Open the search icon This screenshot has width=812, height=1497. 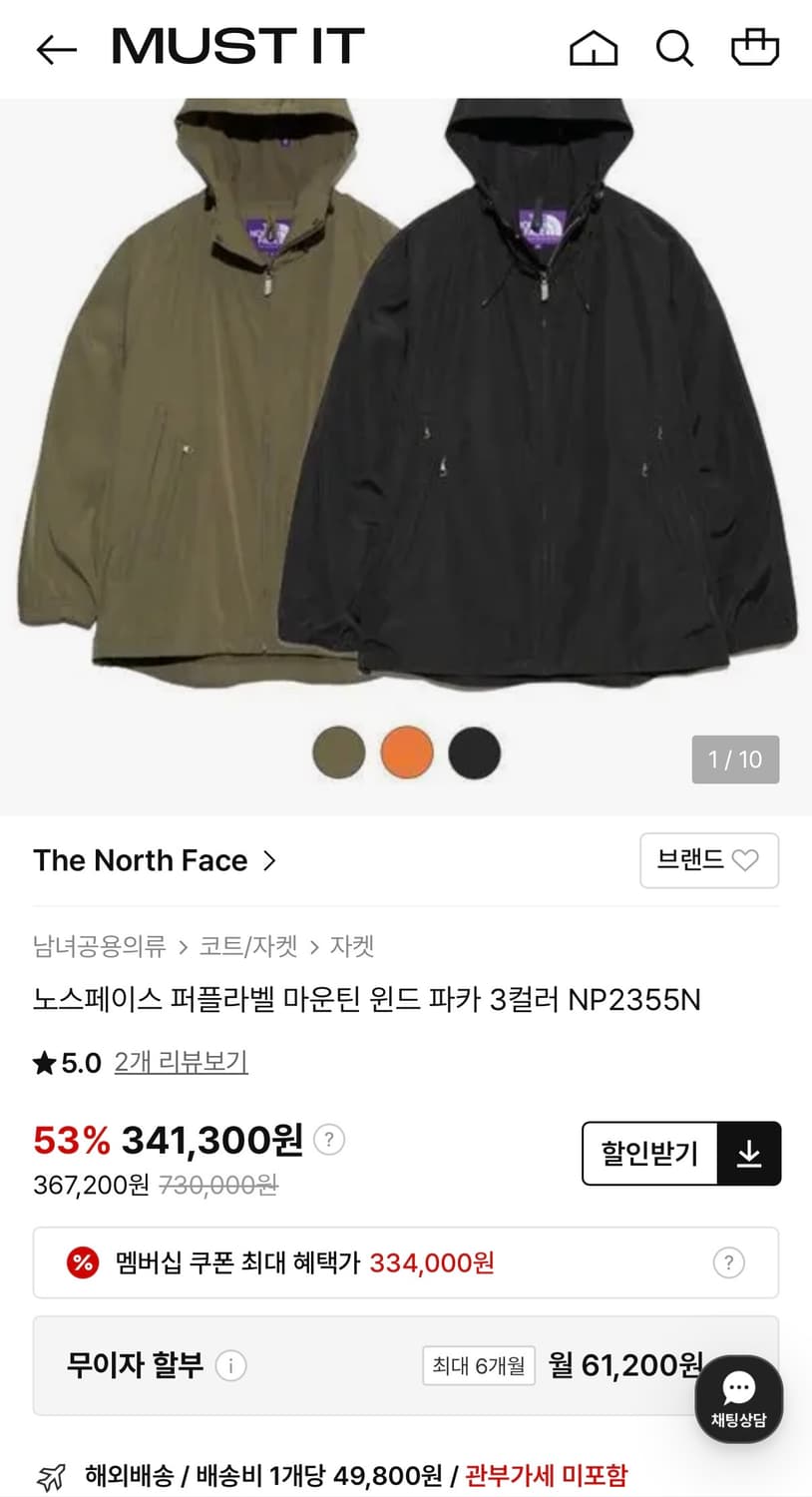[x=675, y=48]
